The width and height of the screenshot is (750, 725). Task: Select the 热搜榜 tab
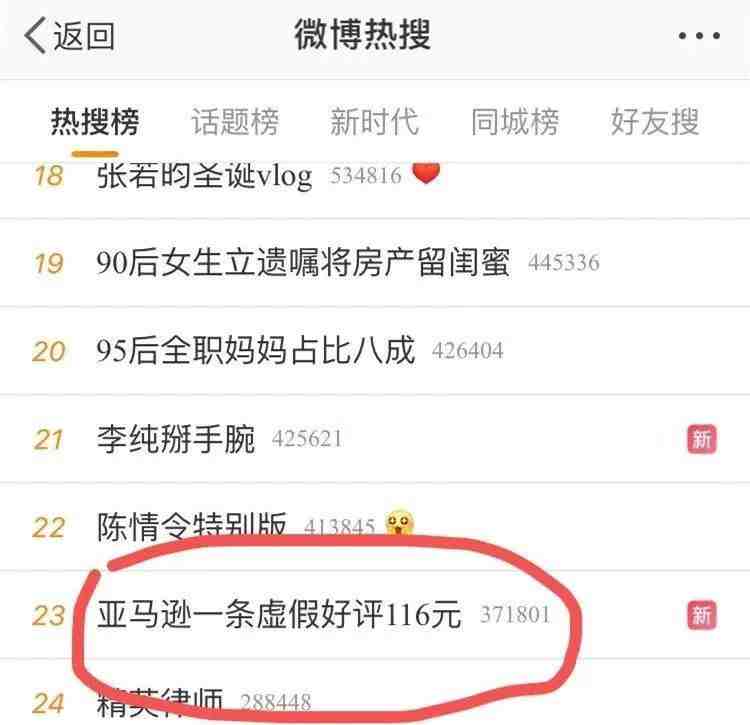[x=95, y=122]
